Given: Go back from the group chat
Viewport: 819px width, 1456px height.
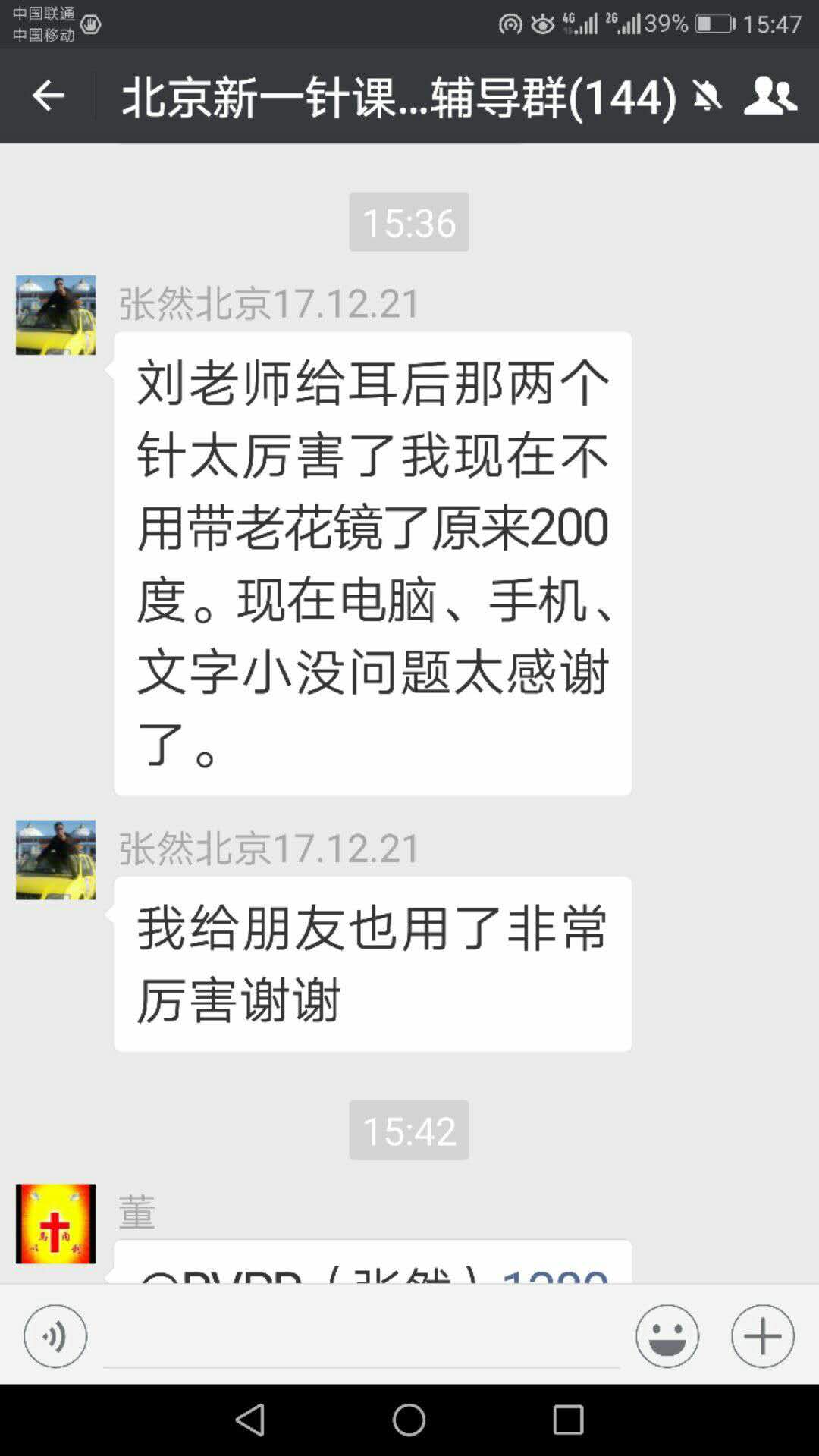Looking at the screenshot, I should pyautogui.click(x=48, y=96).
